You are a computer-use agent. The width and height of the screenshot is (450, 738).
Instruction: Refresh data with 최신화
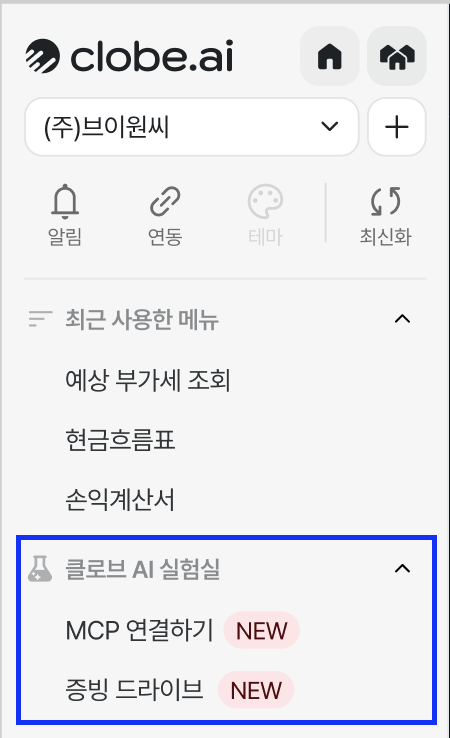click(x=386, y=215)
